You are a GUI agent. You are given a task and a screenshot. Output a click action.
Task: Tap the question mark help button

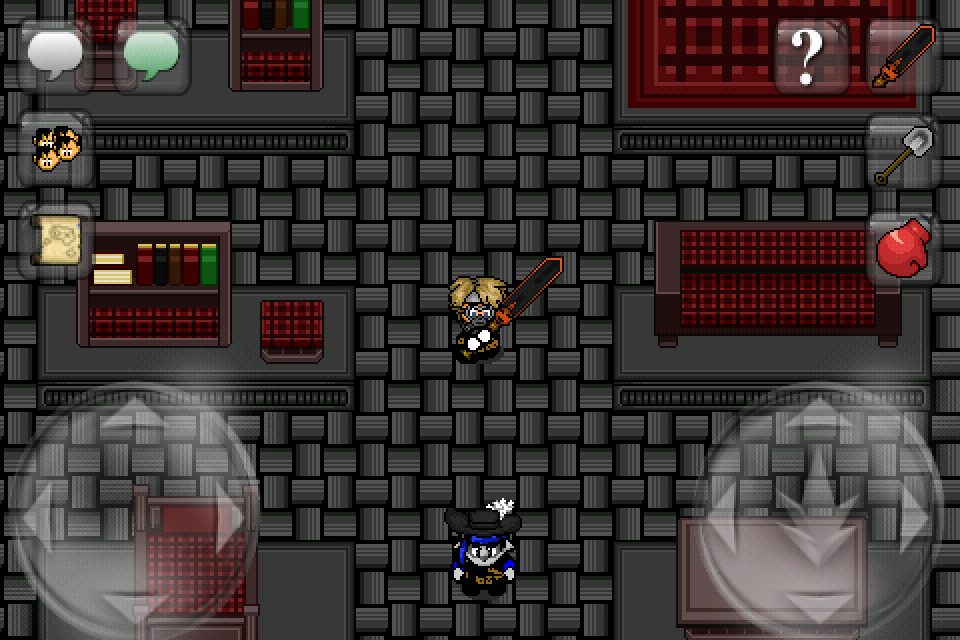click(808, 57)
